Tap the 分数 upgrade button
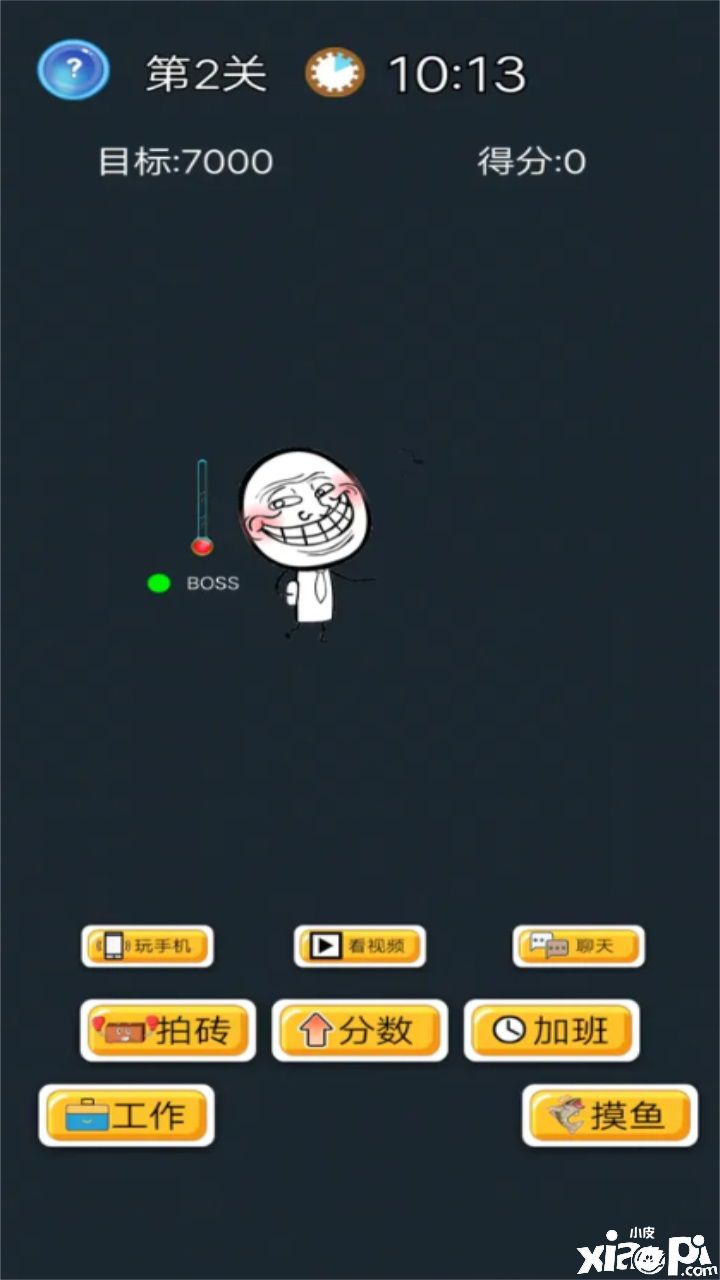 pos(360,1030)
